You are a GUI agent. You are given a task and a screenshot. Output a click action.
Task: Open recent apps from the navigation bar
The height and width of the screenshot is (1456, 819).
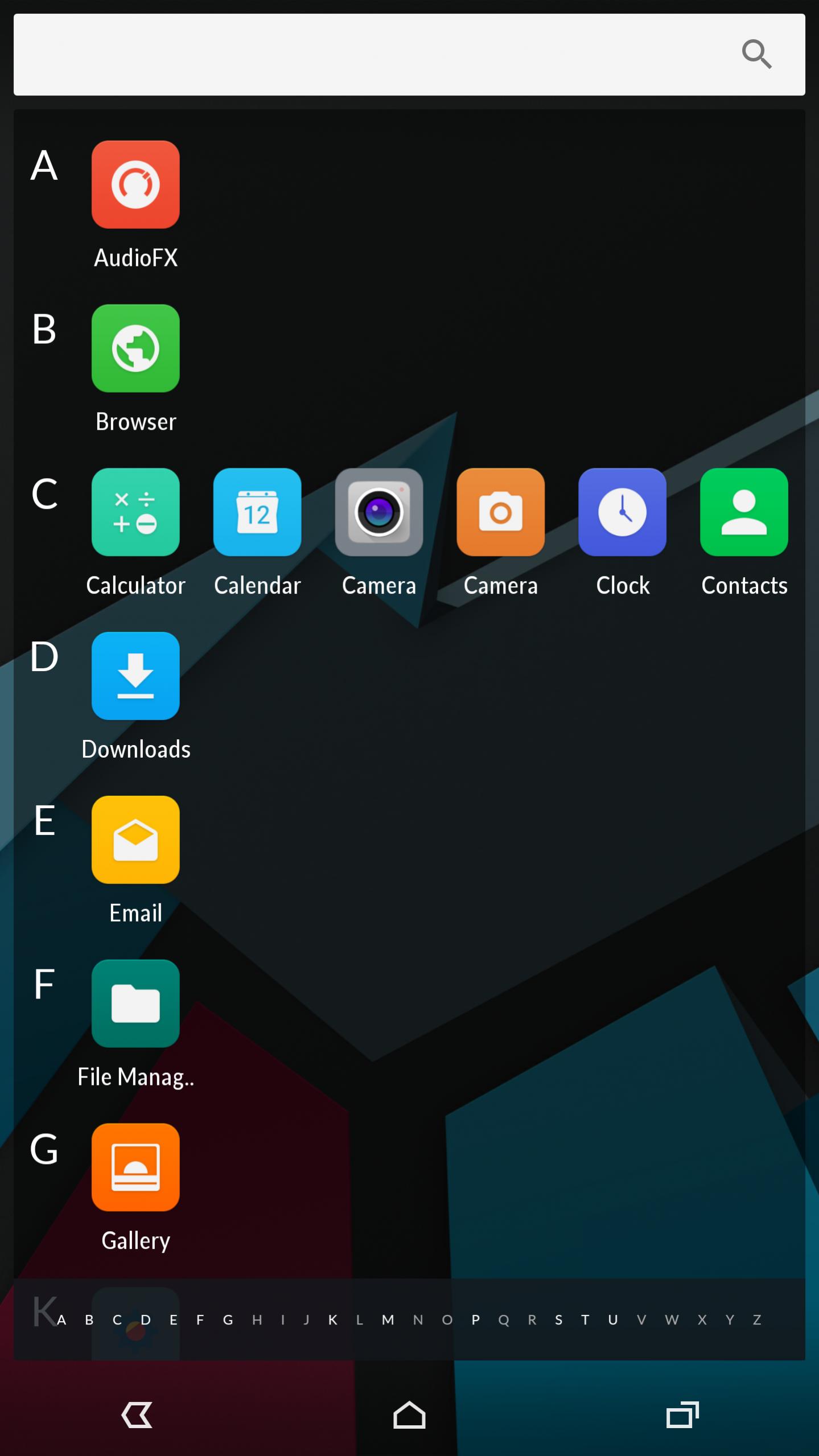(x=682, y=1414)
